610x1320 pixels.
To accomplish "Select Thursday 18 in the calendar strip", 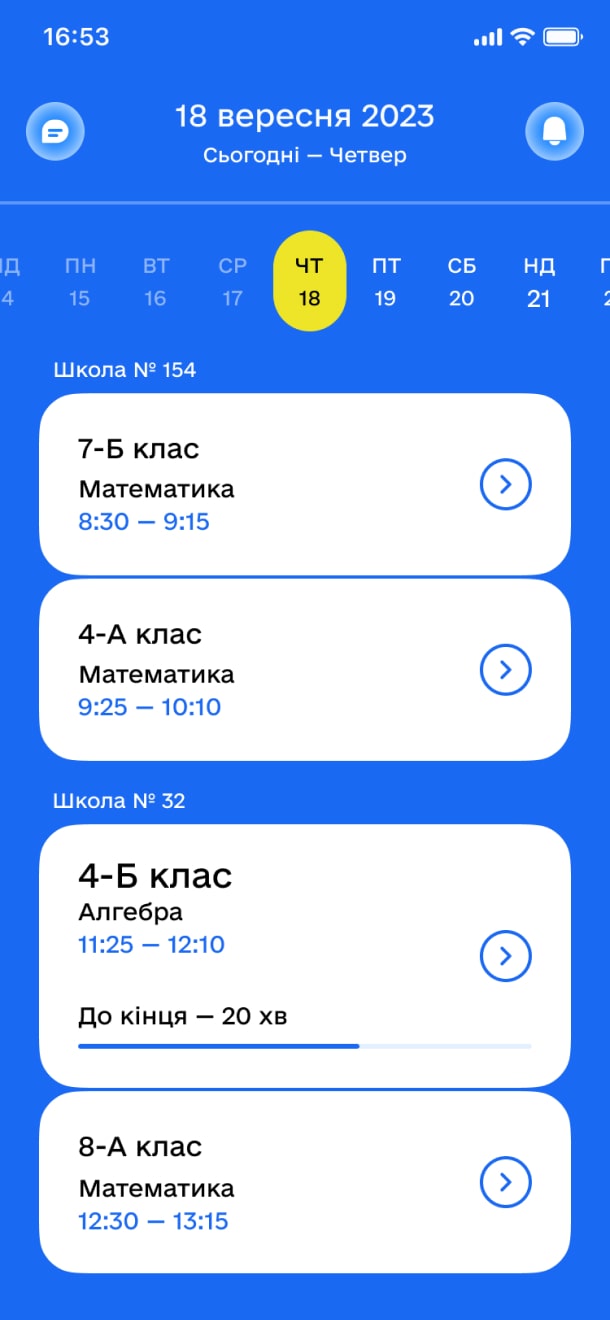I will pyautogui.click(x=309, y=281).
